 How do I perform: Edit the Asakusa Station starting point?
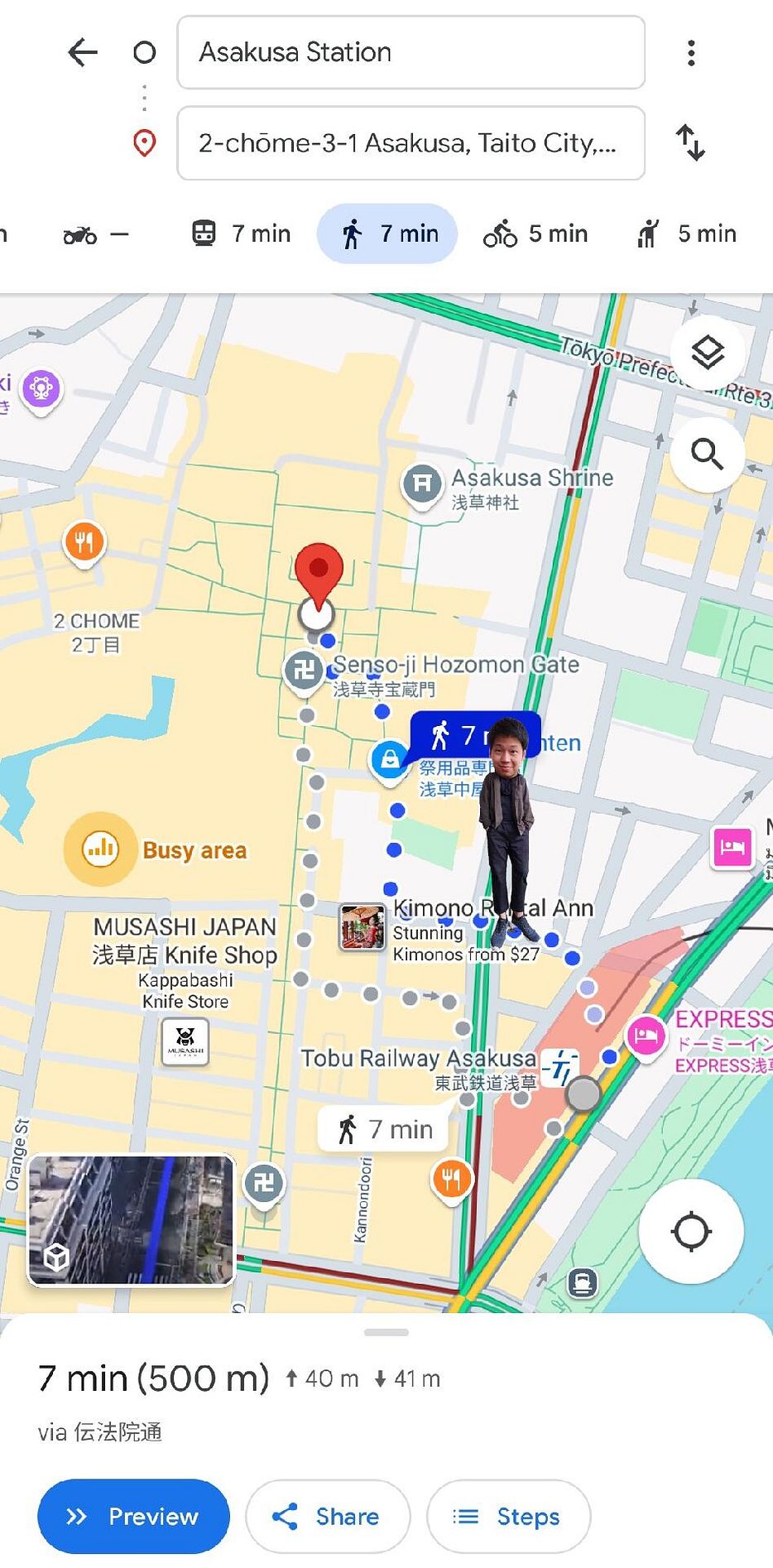pos(411,52)
